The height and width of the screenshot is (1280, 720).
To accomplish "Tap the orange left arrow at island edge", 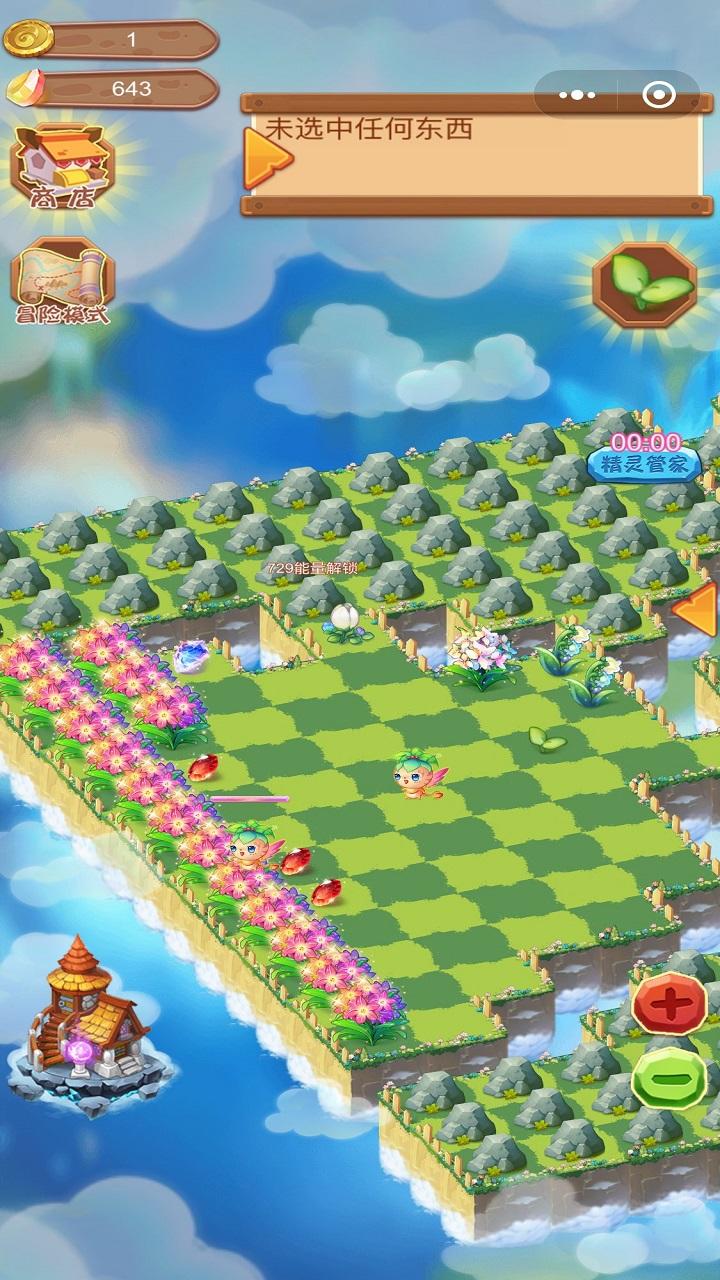I will [x=695, y=609].
